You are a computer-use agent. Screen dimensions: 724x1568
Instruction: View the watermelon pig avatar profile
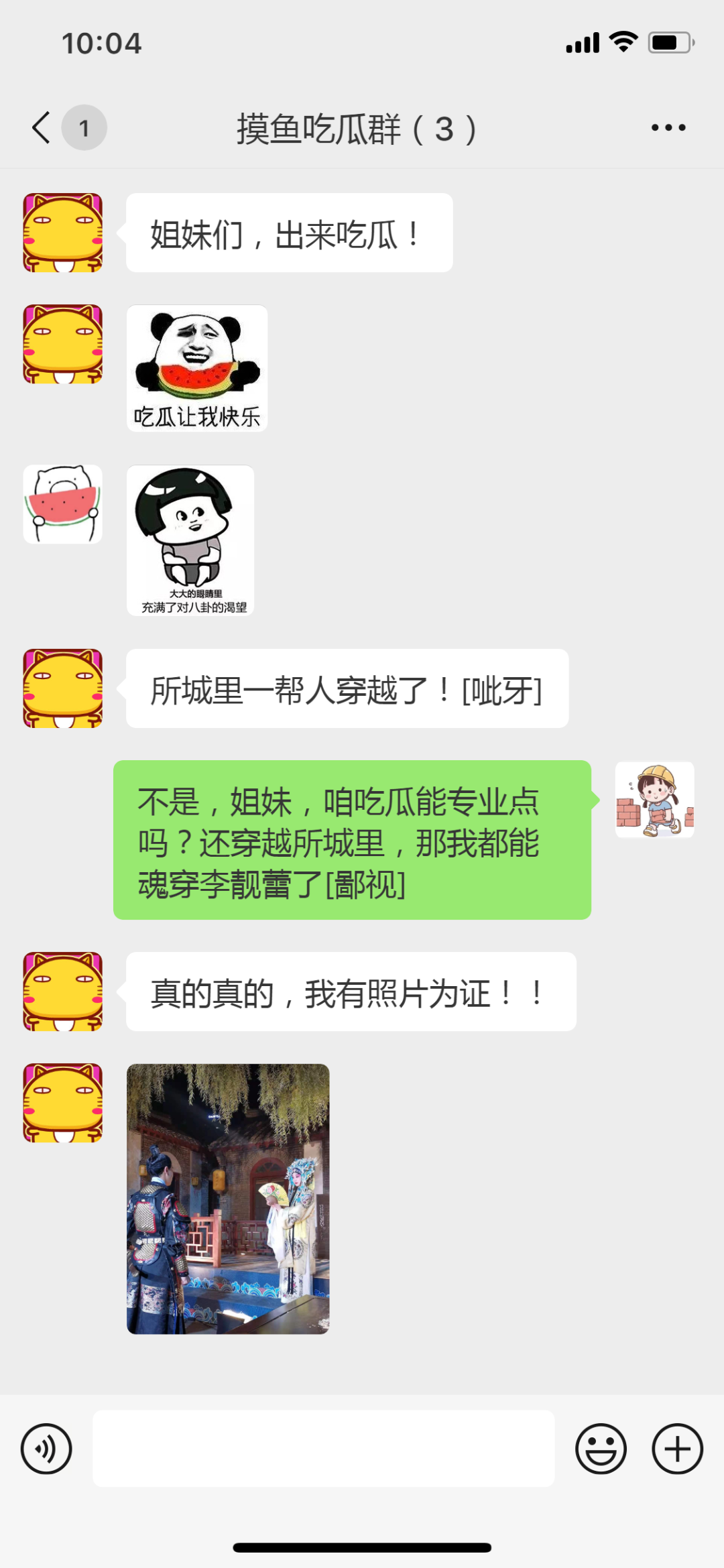[x=63, y=504]
